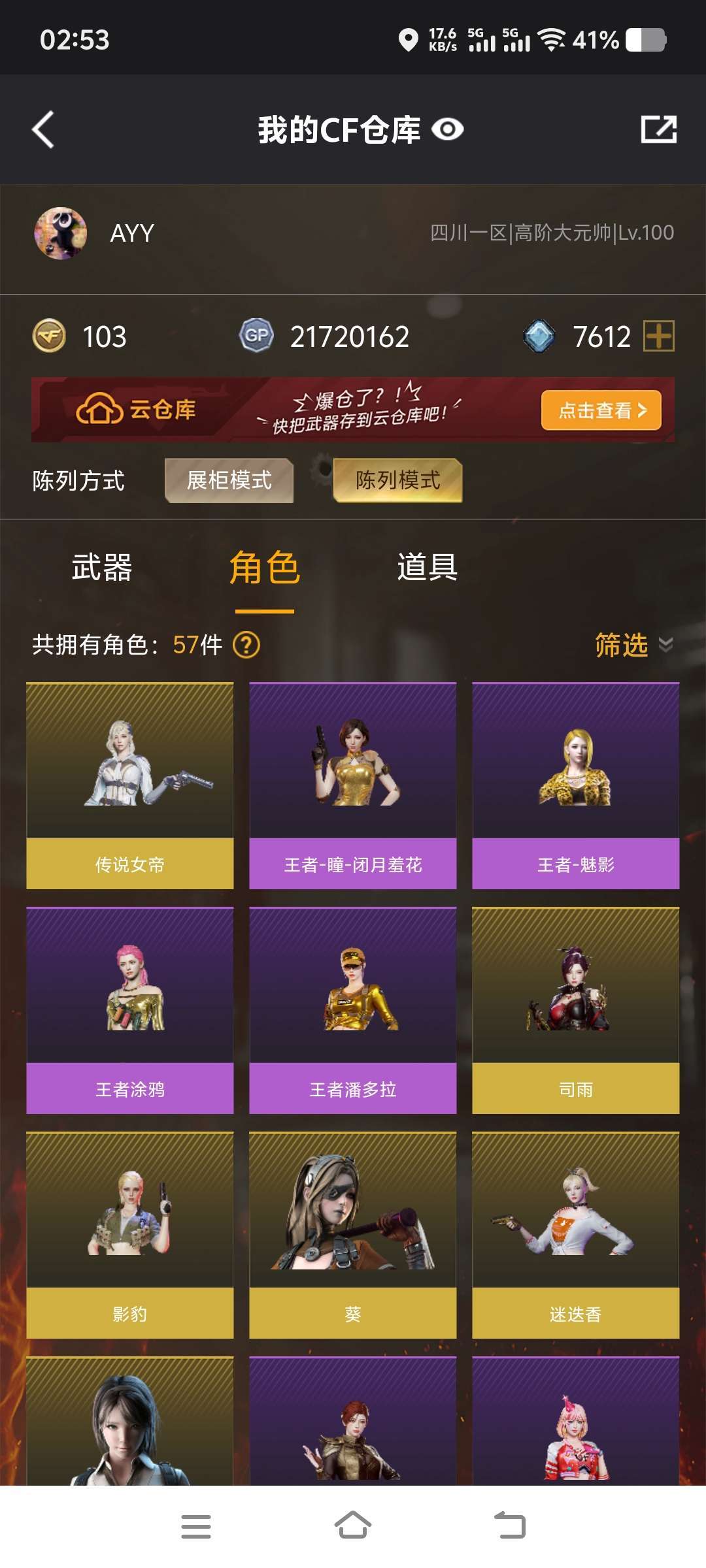Tap the plus icon to add diamonds
The image size is (706, 1568).
point(659,336)
